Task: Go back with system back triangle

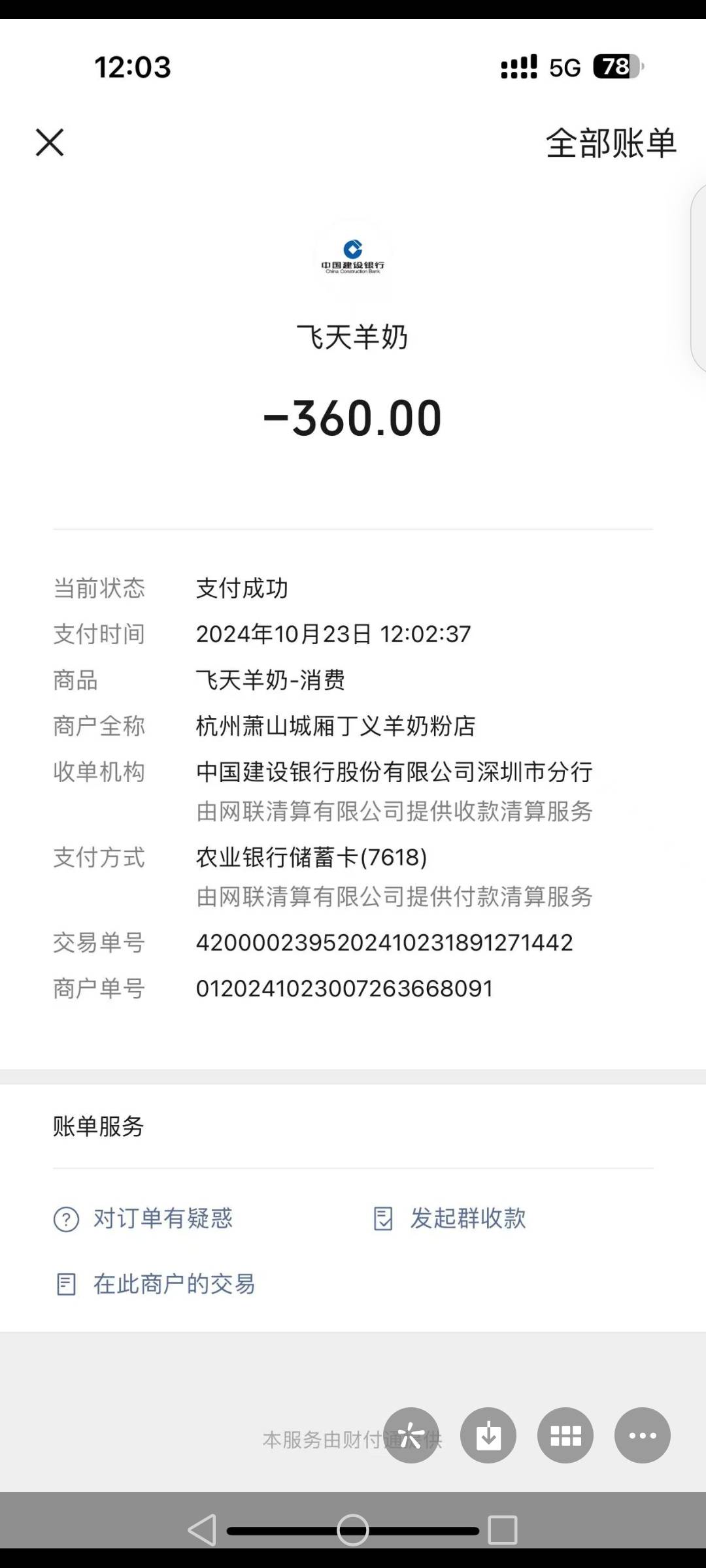Action: coord(202,1530)
